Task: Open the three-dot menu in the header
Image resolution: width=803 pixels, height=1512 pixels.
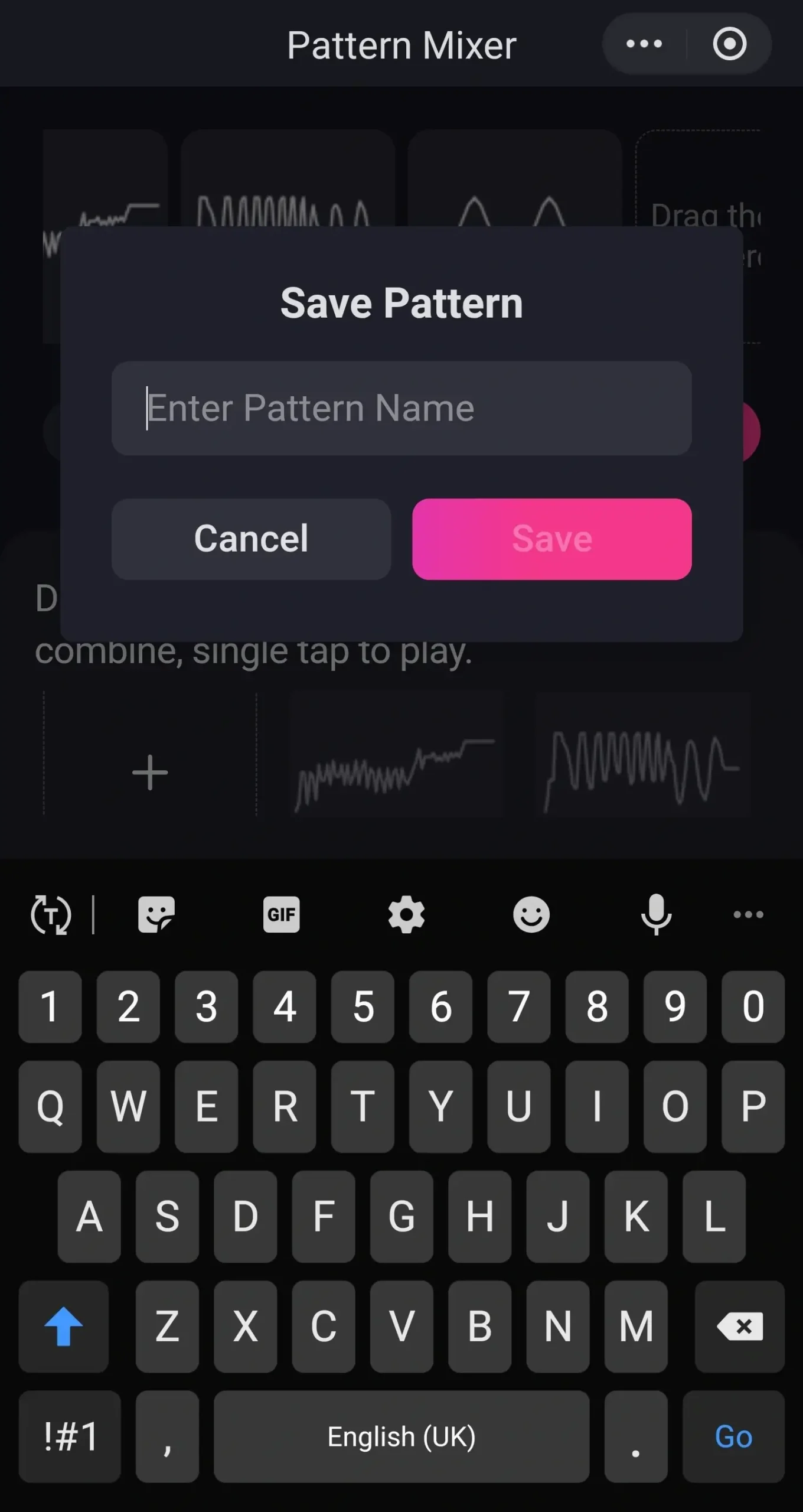Action: point(644,44)
